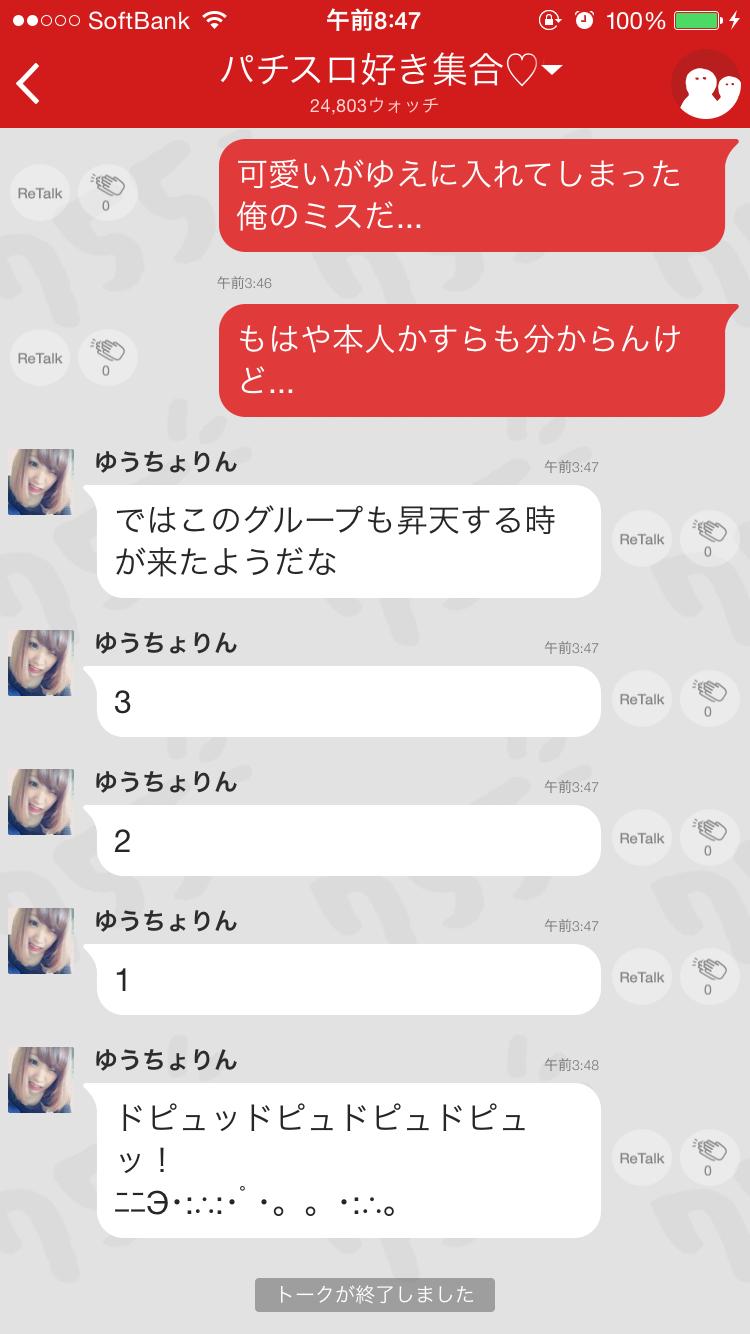
Task: Tap the clap icon on the final ドピュッド message
Action: 709,1157
